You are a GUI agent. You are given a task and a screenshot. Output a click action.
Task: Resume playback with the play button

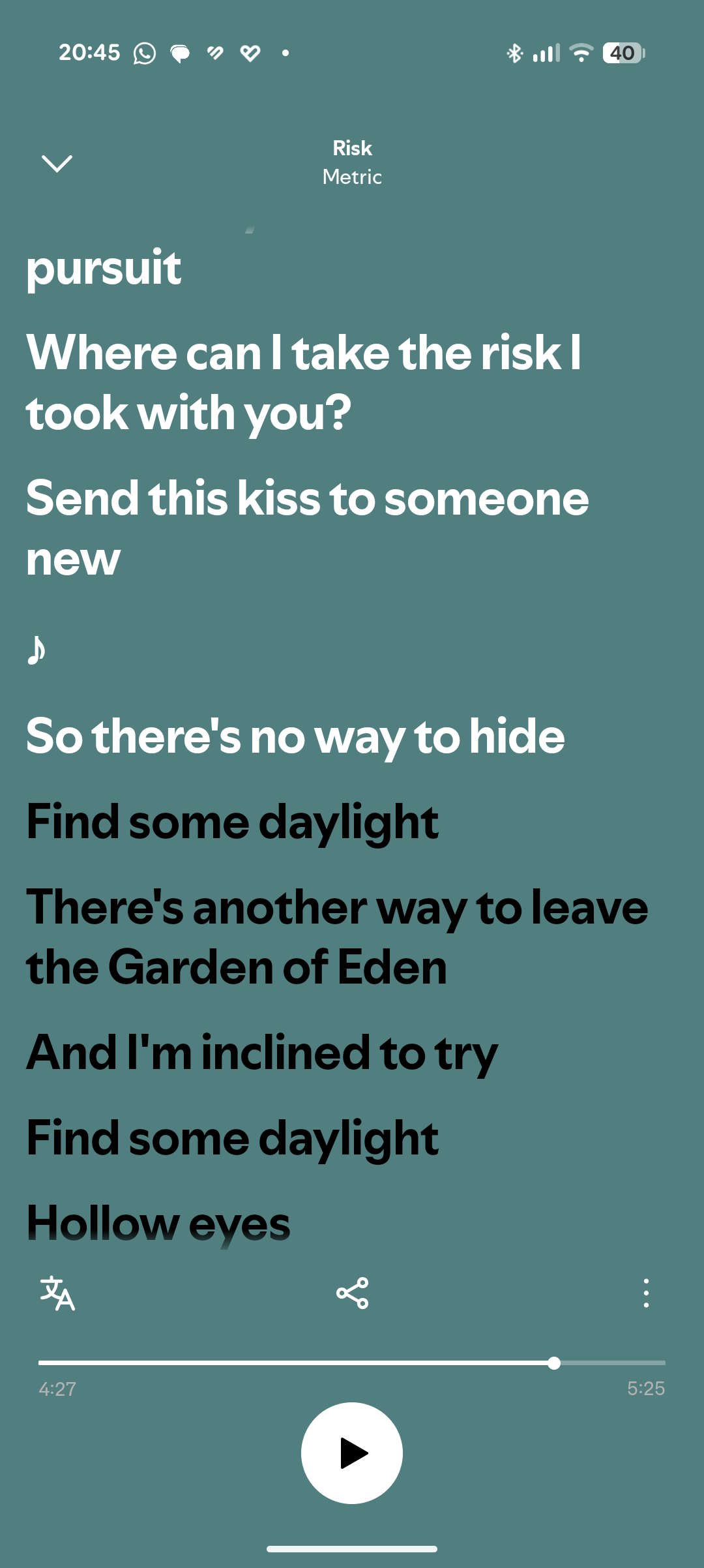[x=352, y=1453]
